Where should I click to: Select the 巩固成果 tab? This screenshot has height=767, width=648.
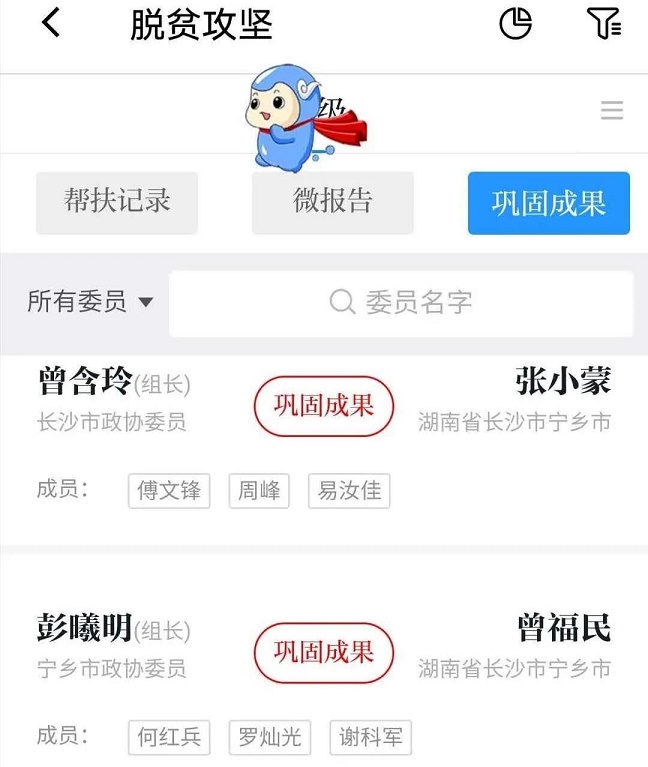pos(548,203)
